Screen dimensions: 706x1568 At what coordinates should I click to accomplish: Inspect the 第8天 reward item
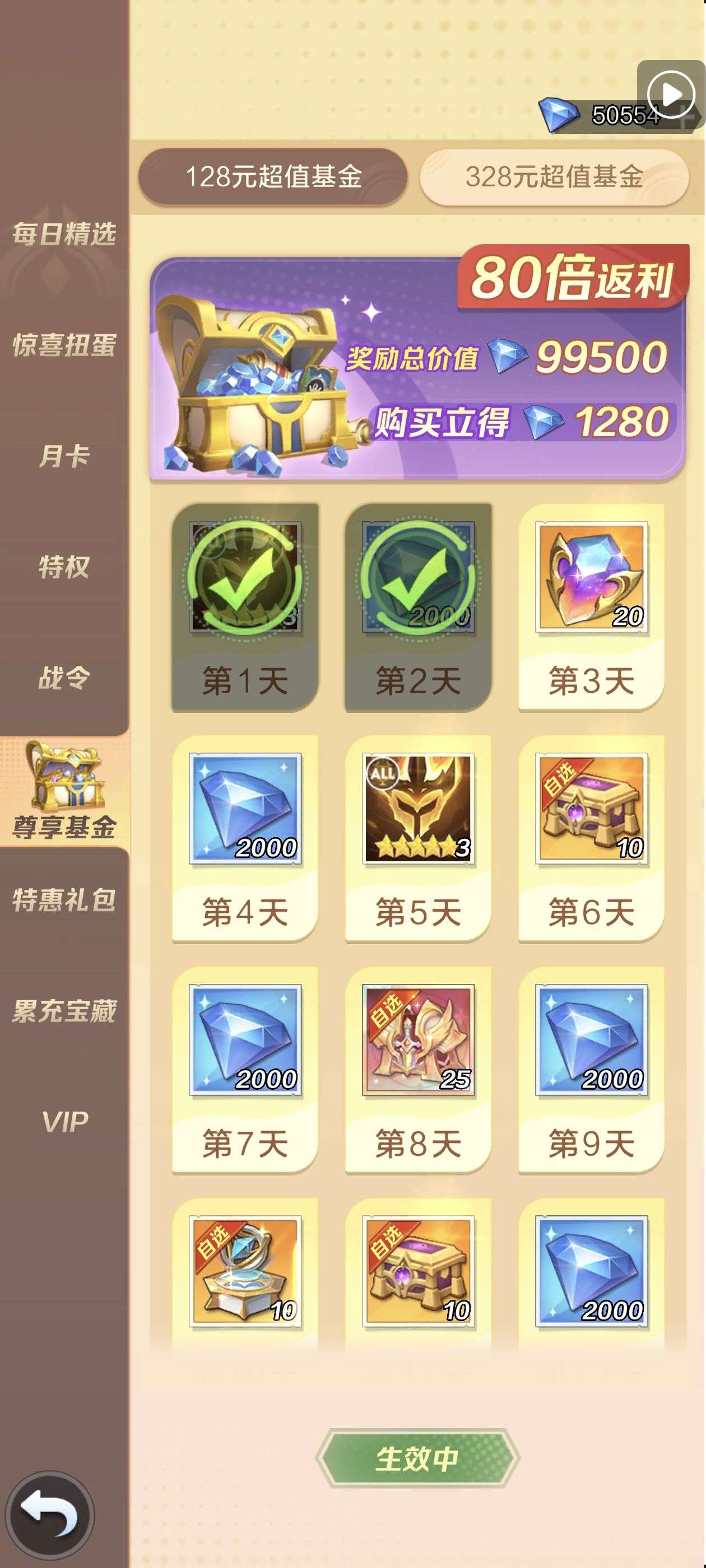[x=418, y=1040]
